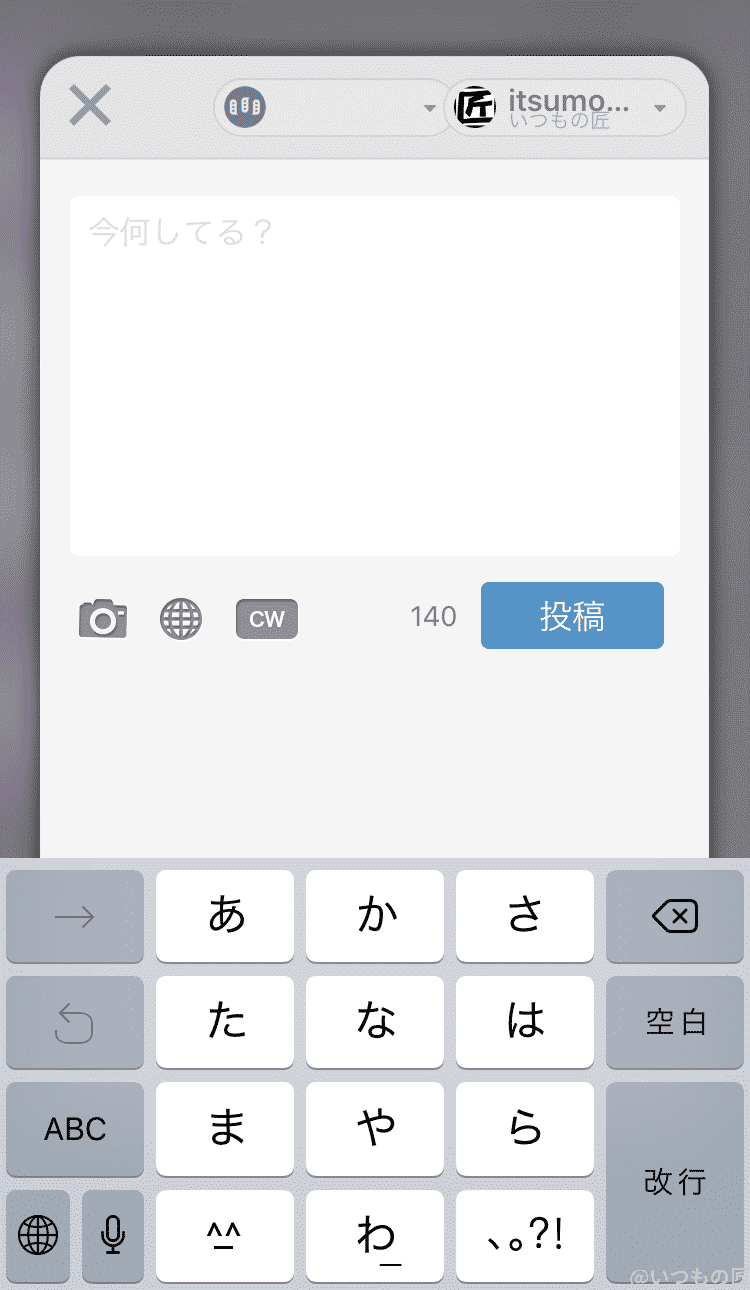
Task: Close the compose window
Action: tap(90, 105)
